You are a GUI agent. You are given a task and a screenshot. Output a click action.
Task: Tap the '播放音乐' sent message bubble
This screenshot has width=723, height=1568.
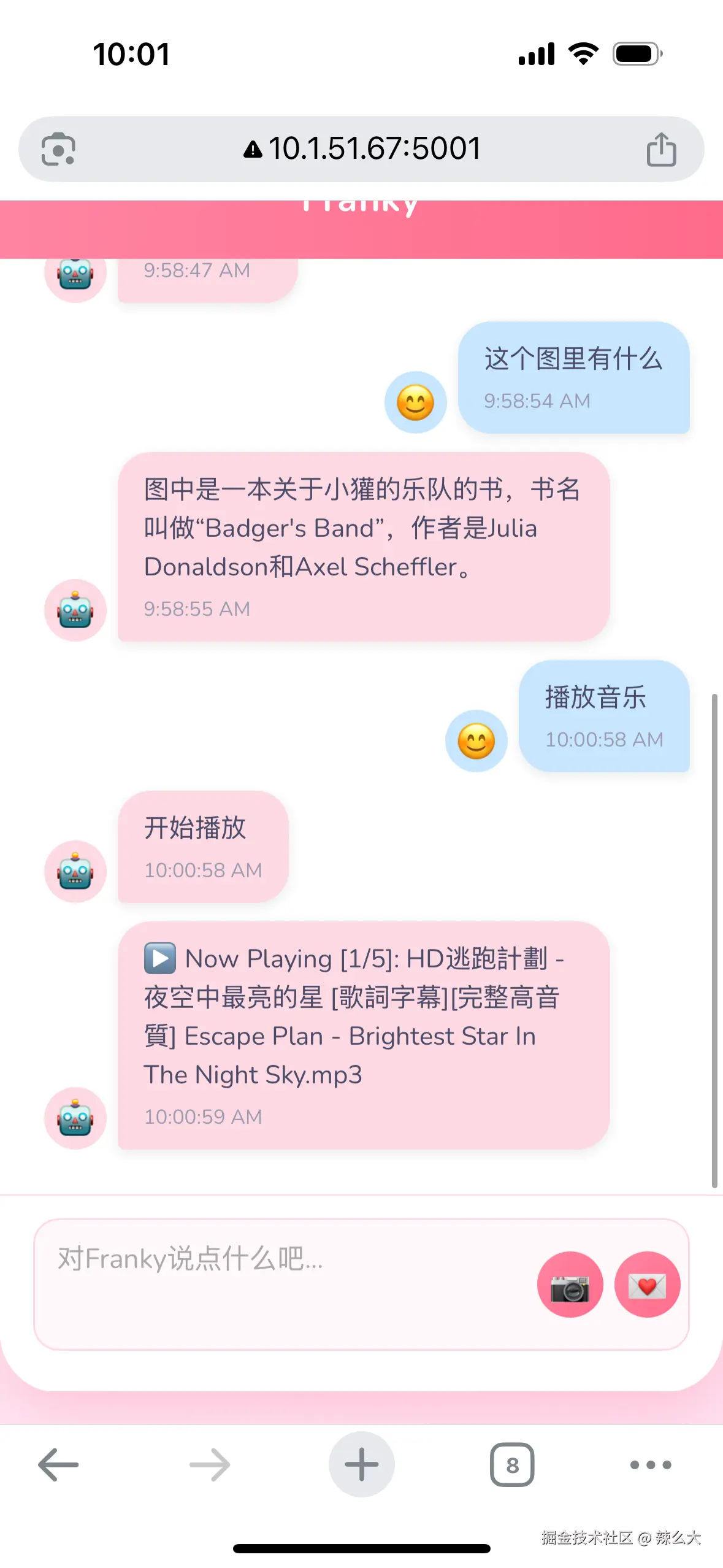tap(604, 717)
